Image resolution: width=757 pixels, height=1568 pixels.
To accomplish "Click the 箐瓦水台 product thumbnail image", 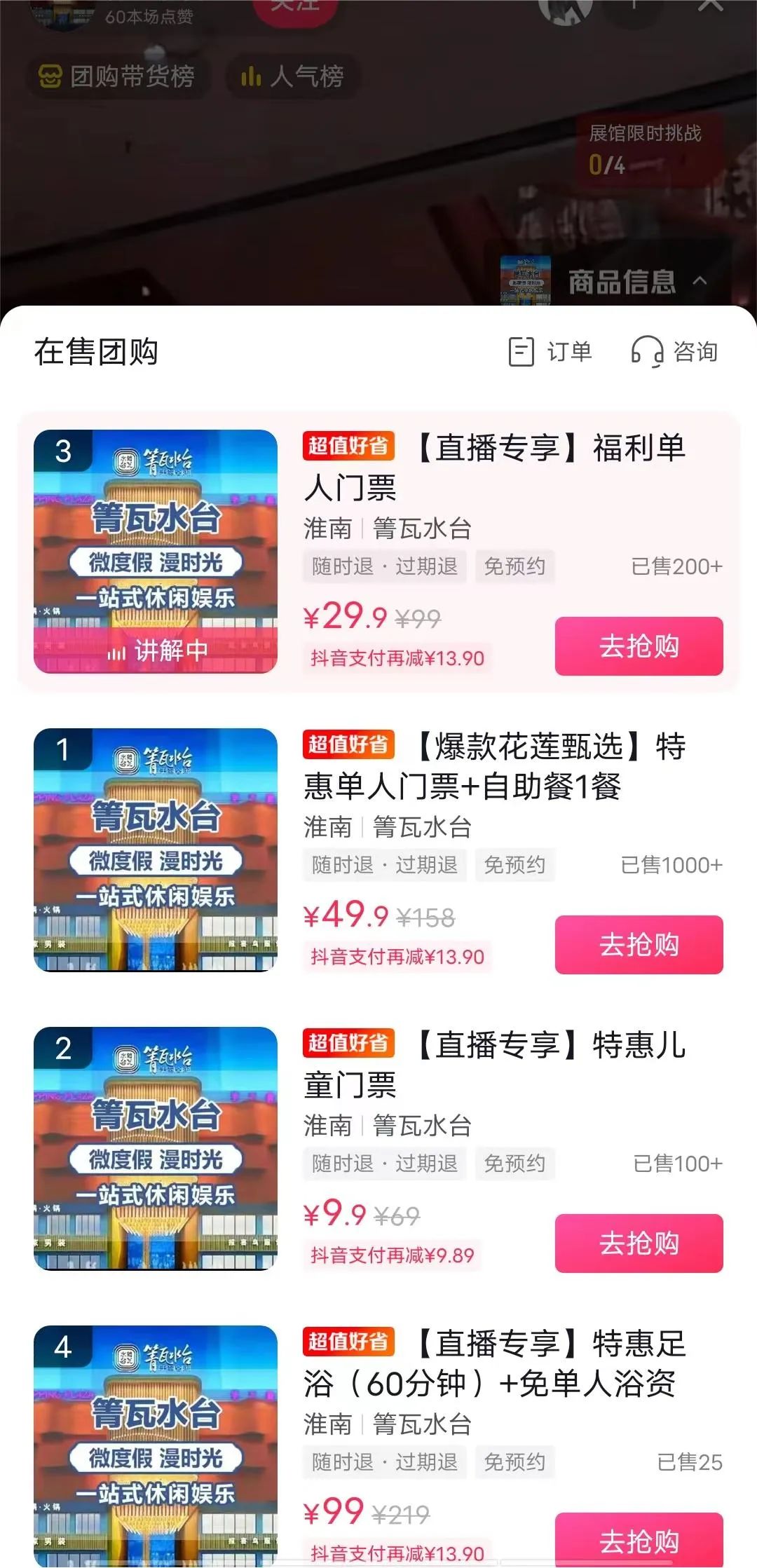I will [156, 550].
